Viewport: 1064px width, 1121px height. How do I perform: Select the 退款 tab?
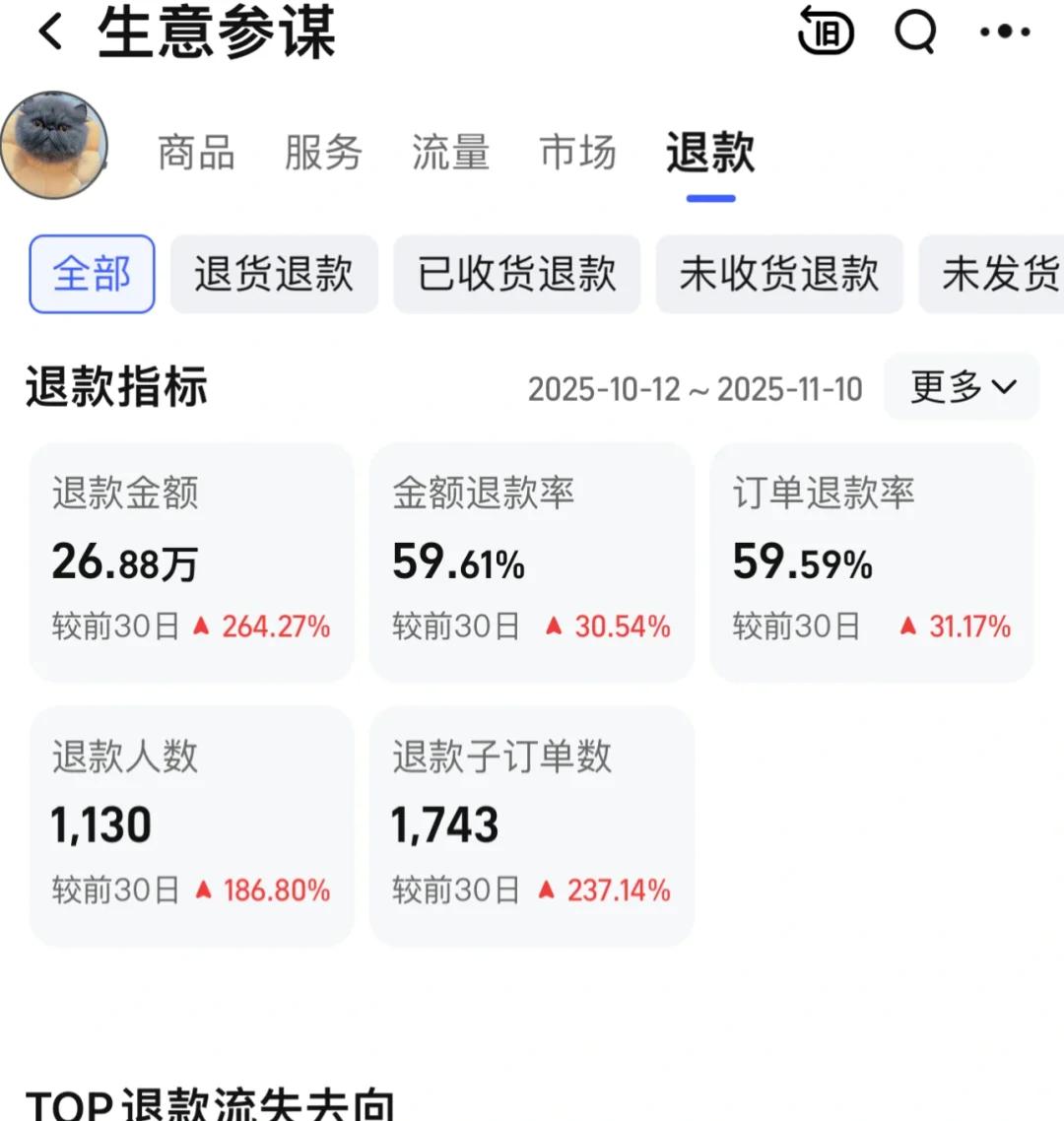click(710, 153)
